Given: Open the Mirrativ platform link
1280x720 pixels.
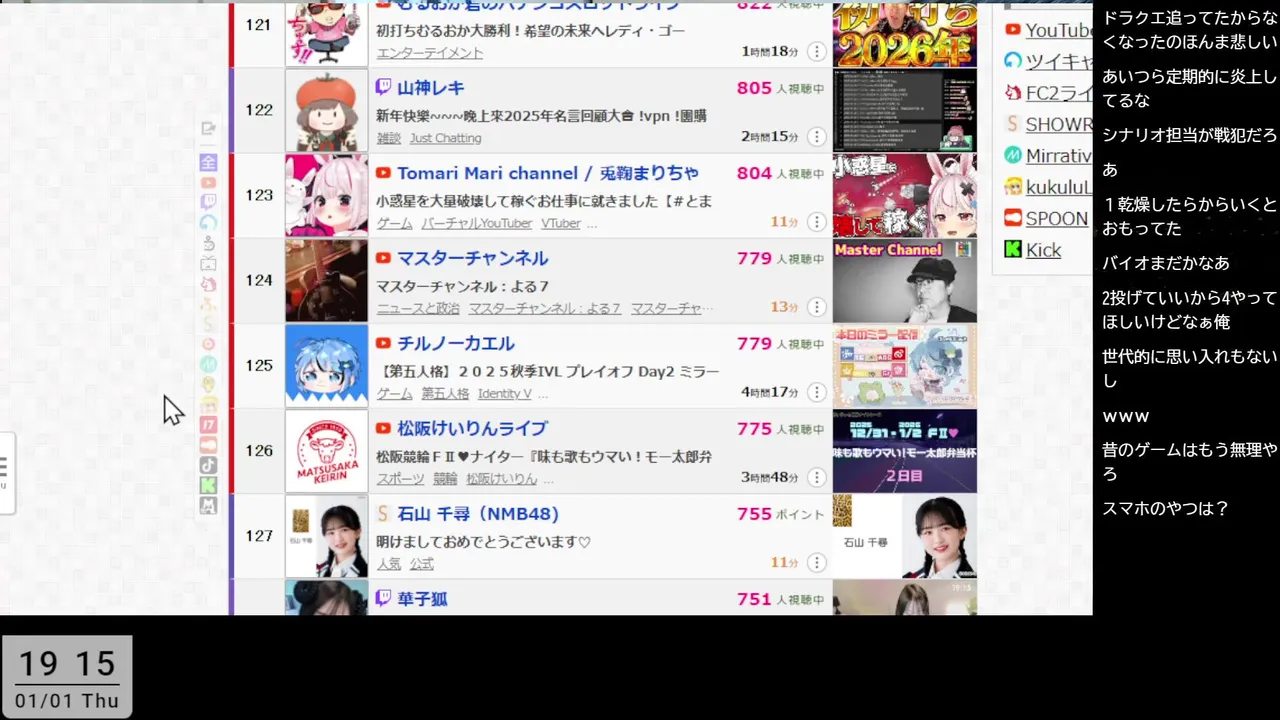Looking at the screenshot, I should point(1057,155).
